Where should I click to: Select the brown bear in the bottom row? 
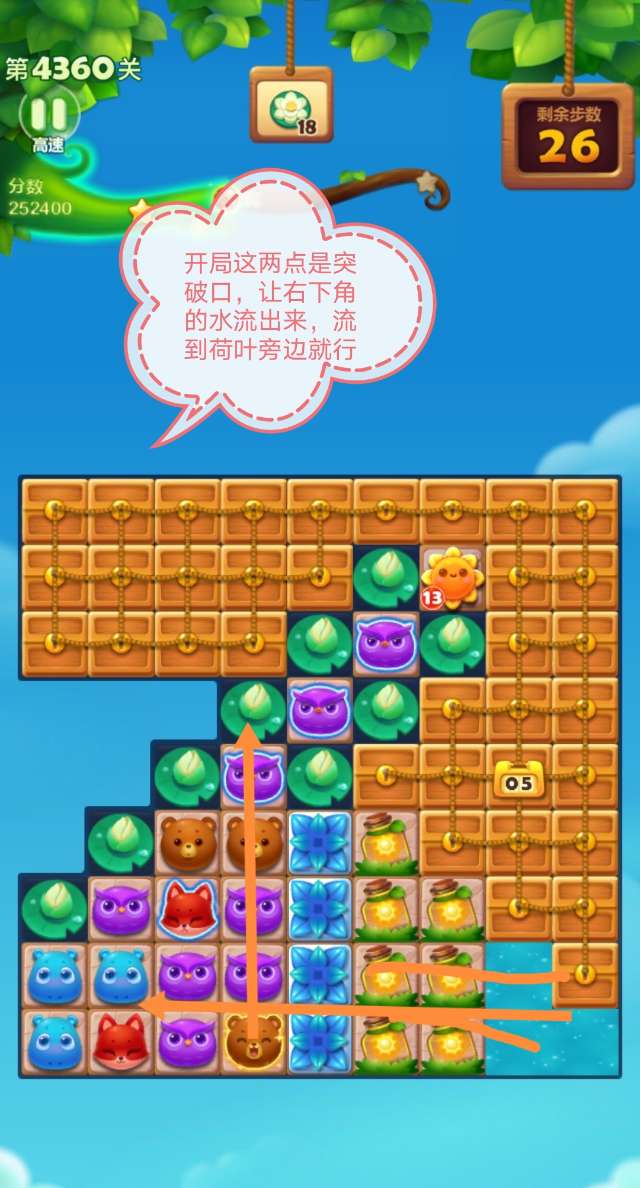(x=253, y=1042)
